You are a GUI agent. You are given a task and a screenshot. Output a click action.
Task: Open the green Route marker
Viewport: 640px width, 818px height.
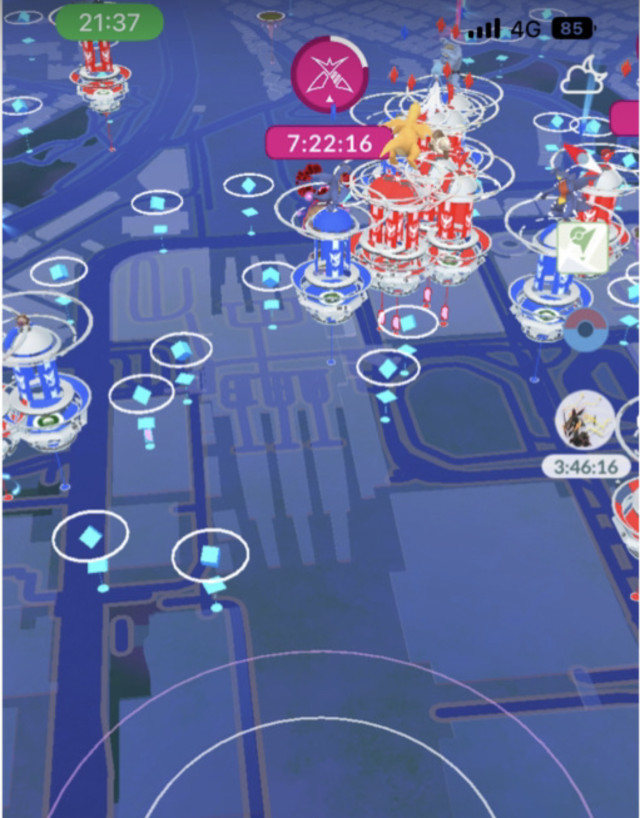(x=588, y=247)
